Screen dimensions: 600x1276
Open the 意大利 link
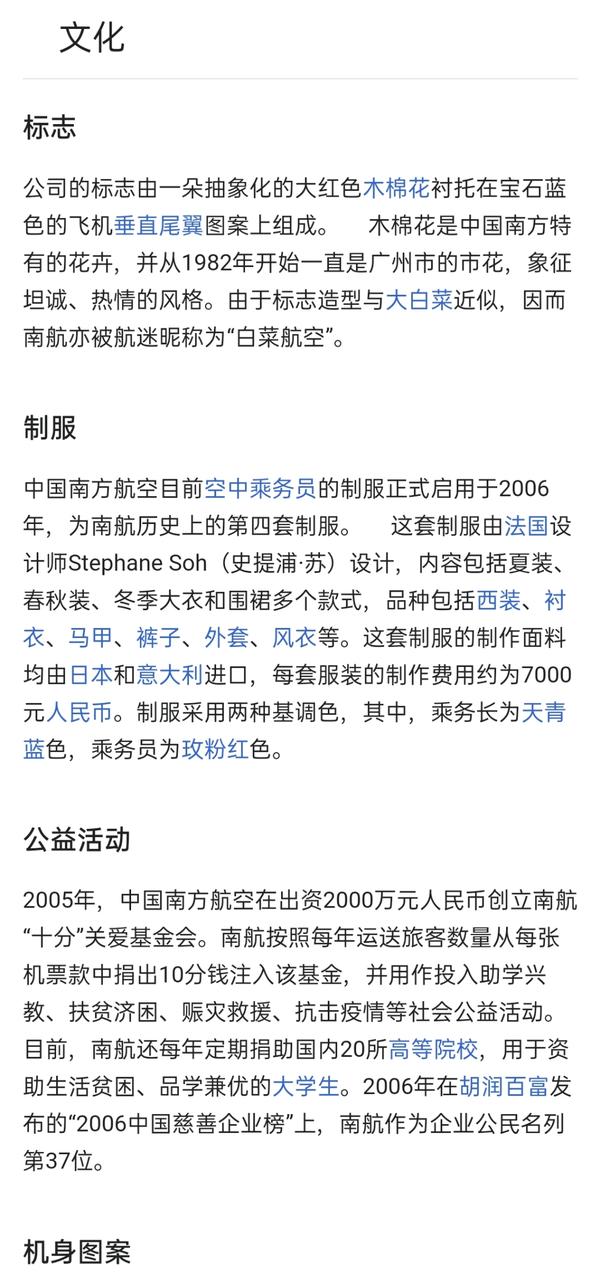[x=170, y=674]
